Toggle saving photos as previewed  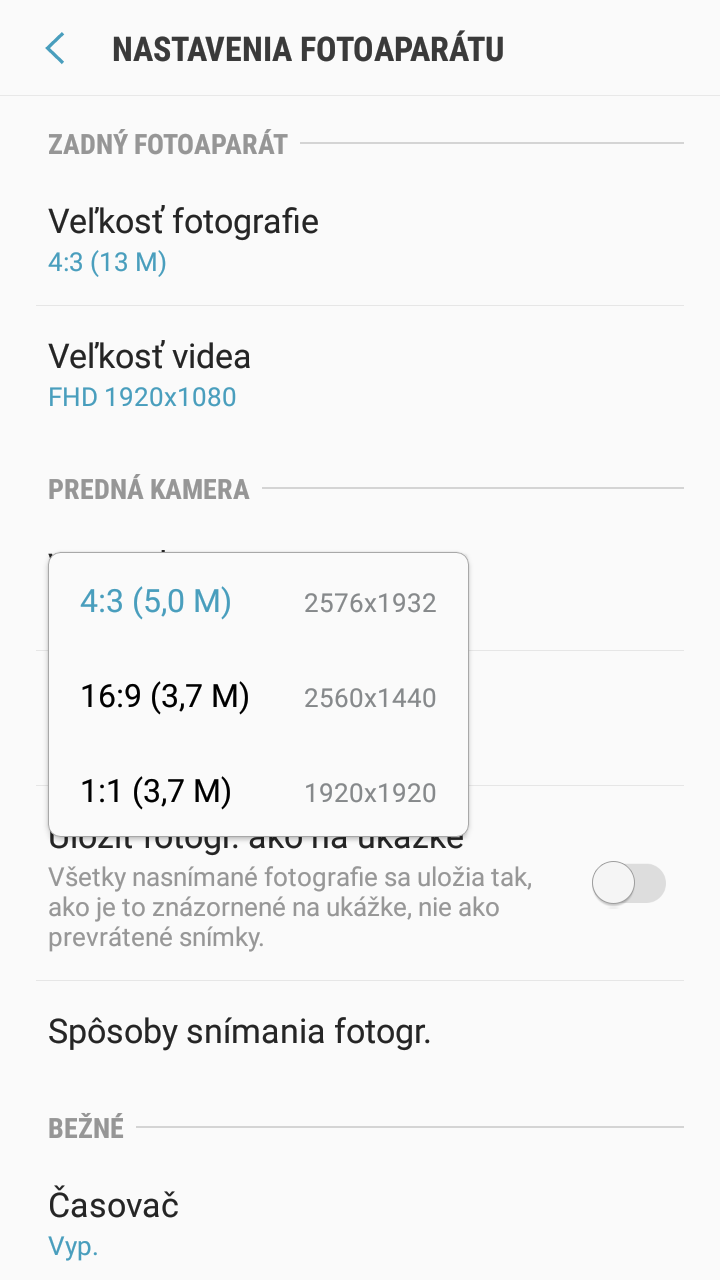pyautogui.click(x=629, y=884)
